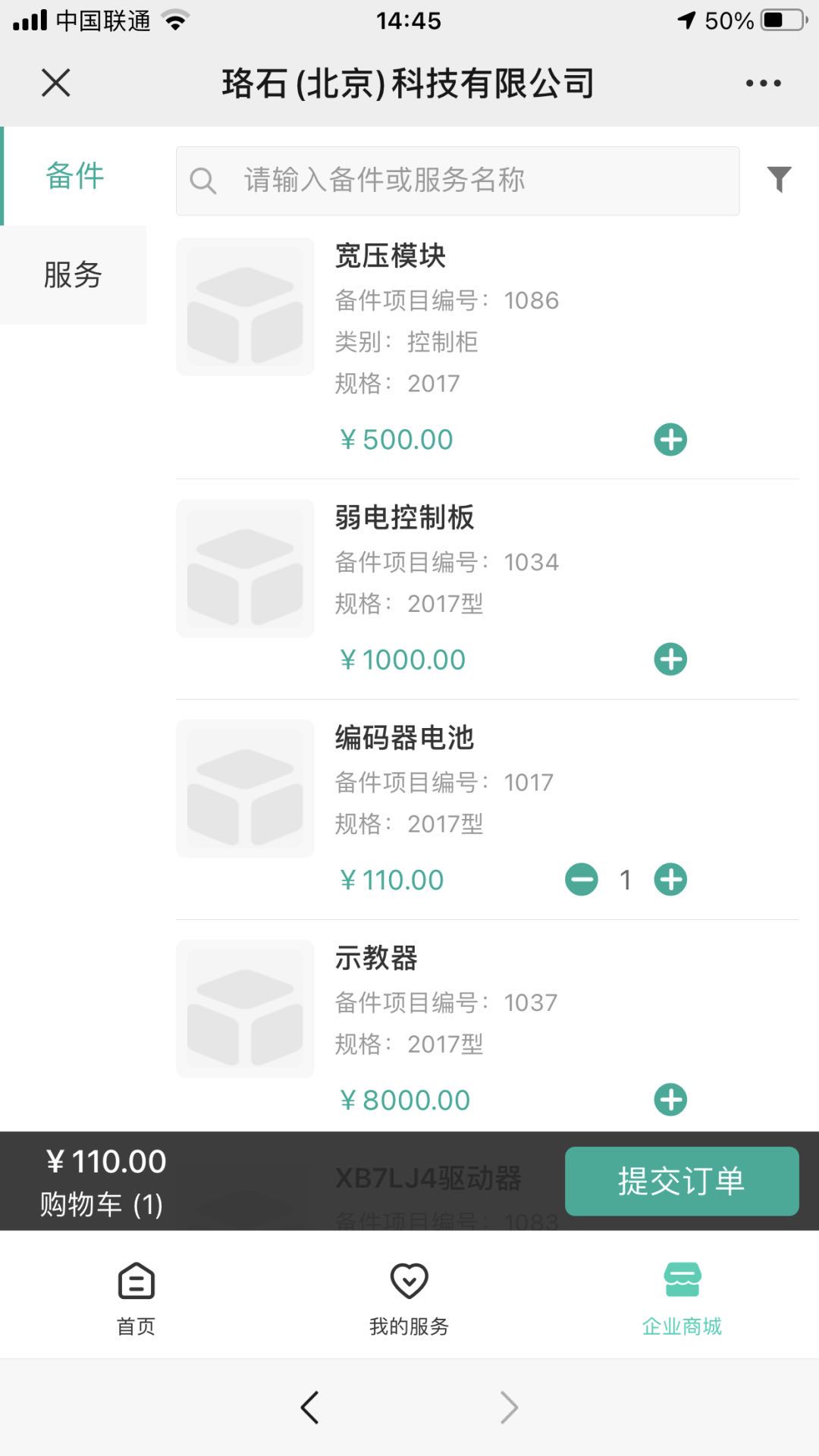Open the 示教器 product details
Image resolution: width=819 pixels, height=1456 pixels.
point(376,959)
